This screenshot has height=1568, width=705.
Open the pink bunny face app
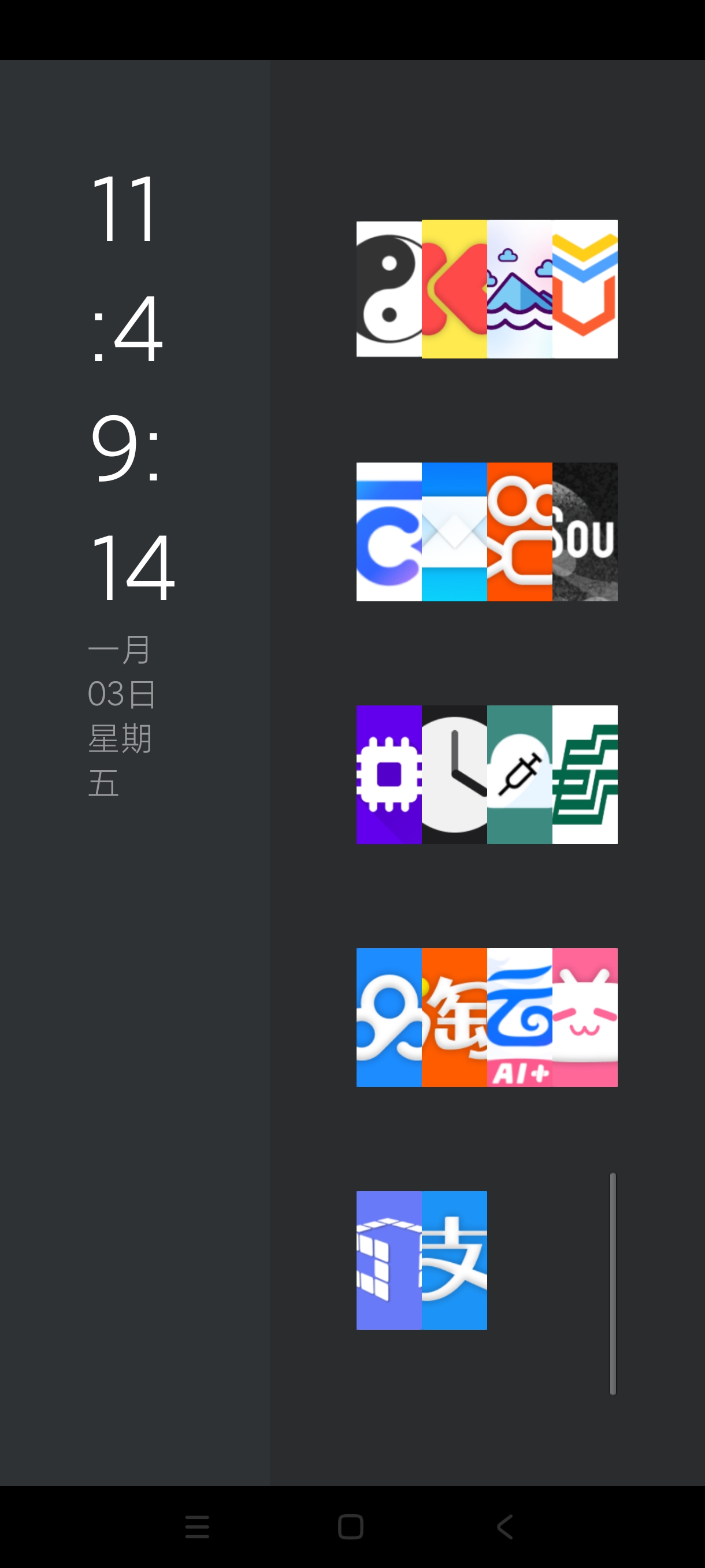point(585,1018)
